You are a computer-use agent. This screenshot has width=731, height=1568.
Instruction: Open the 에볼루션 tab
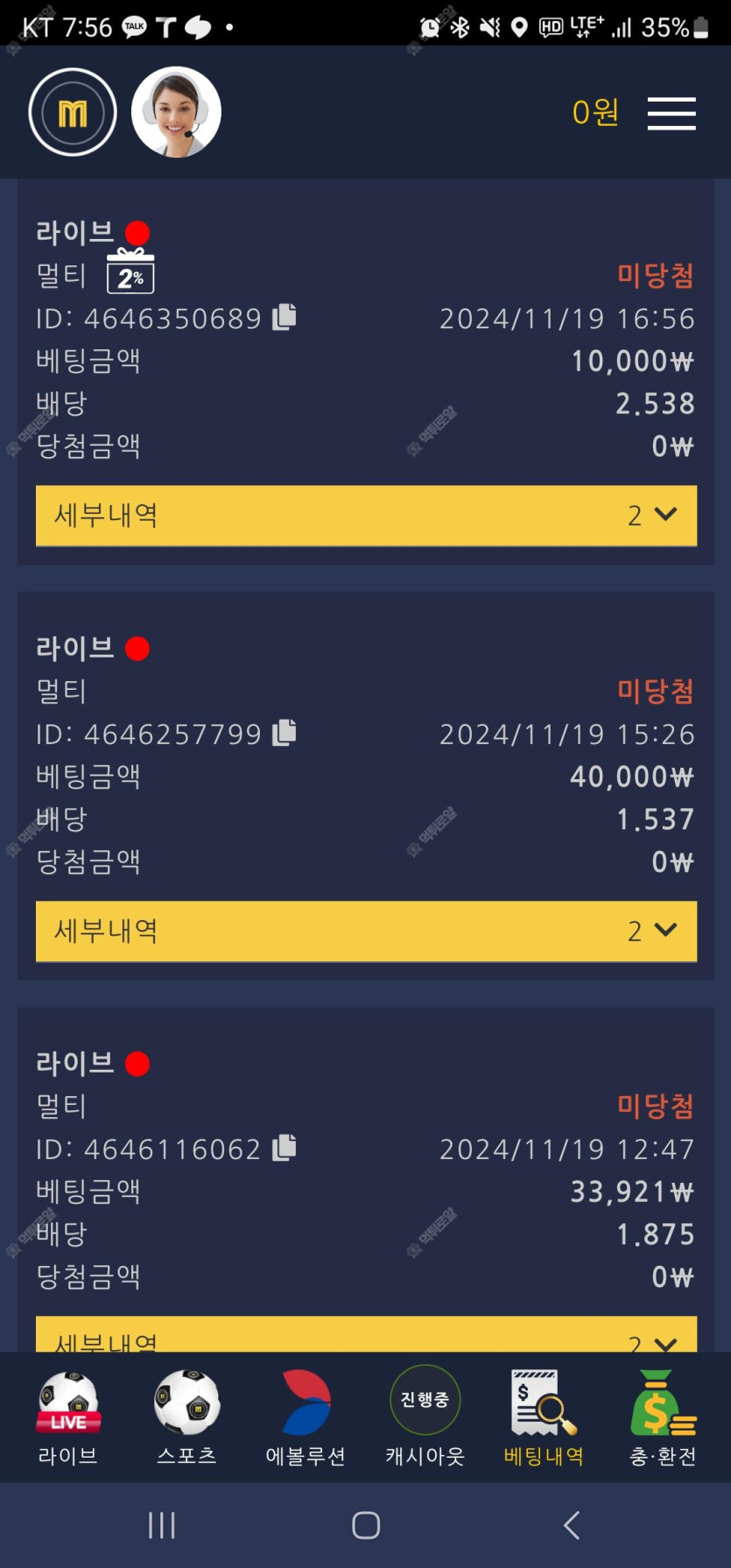tap(306, 1419)
